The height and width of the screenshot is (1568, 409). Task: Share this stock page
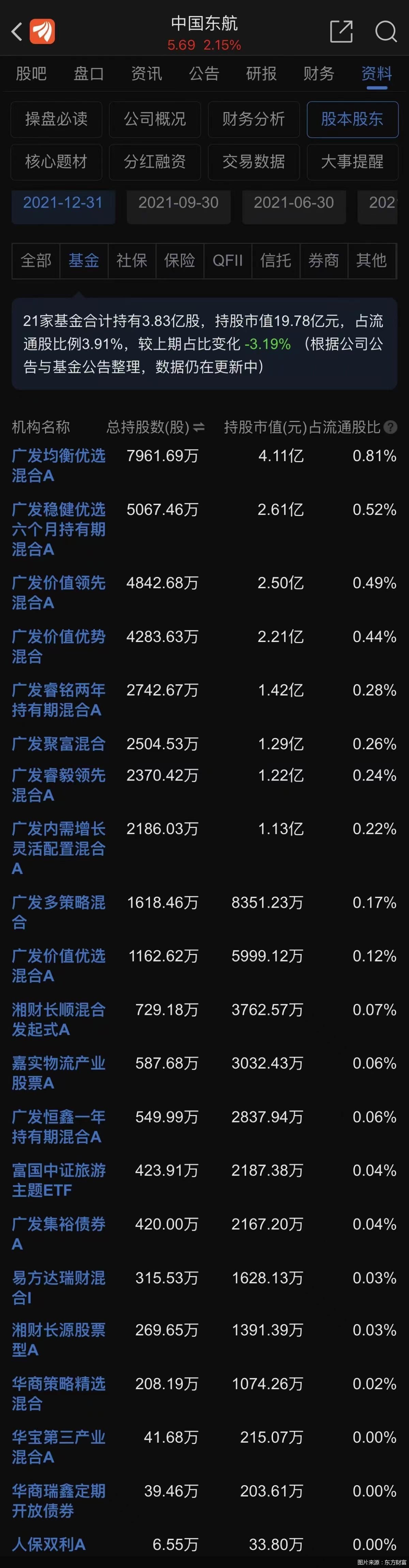click(341, 32)
